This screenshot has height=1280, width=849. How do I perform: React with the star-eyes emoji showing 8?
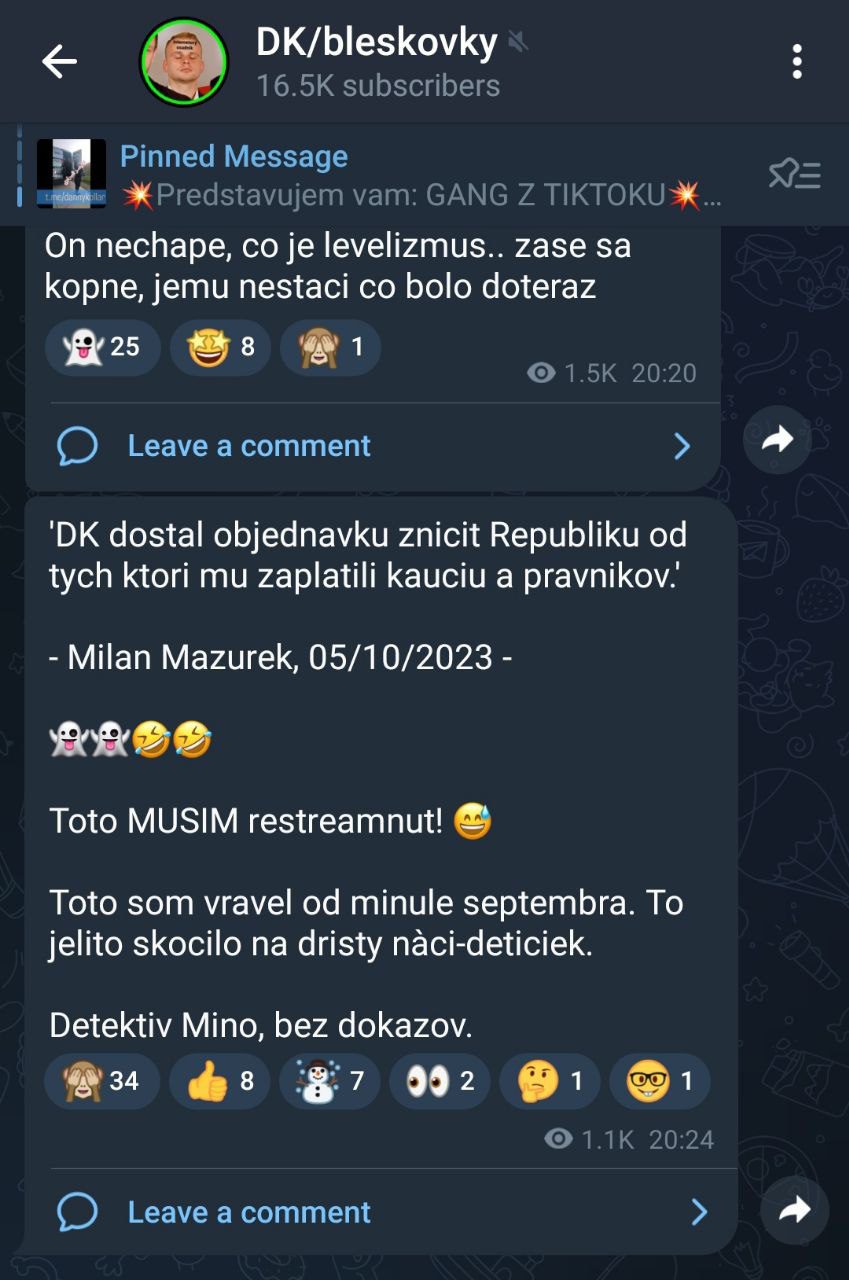220,347
